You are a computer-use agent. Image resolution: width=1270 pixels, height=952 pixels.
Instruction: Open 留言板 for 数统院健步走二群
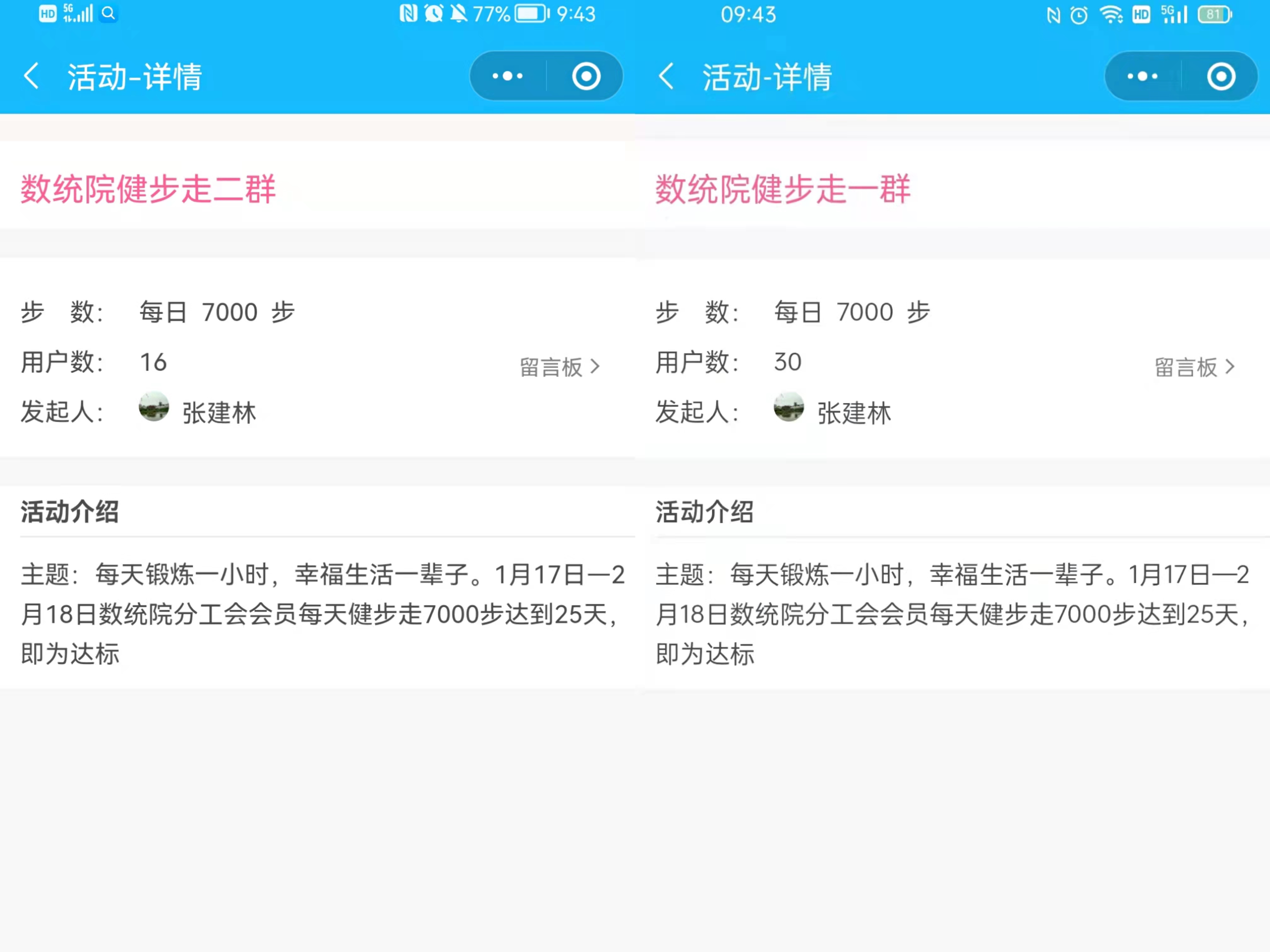pos(560,367)
